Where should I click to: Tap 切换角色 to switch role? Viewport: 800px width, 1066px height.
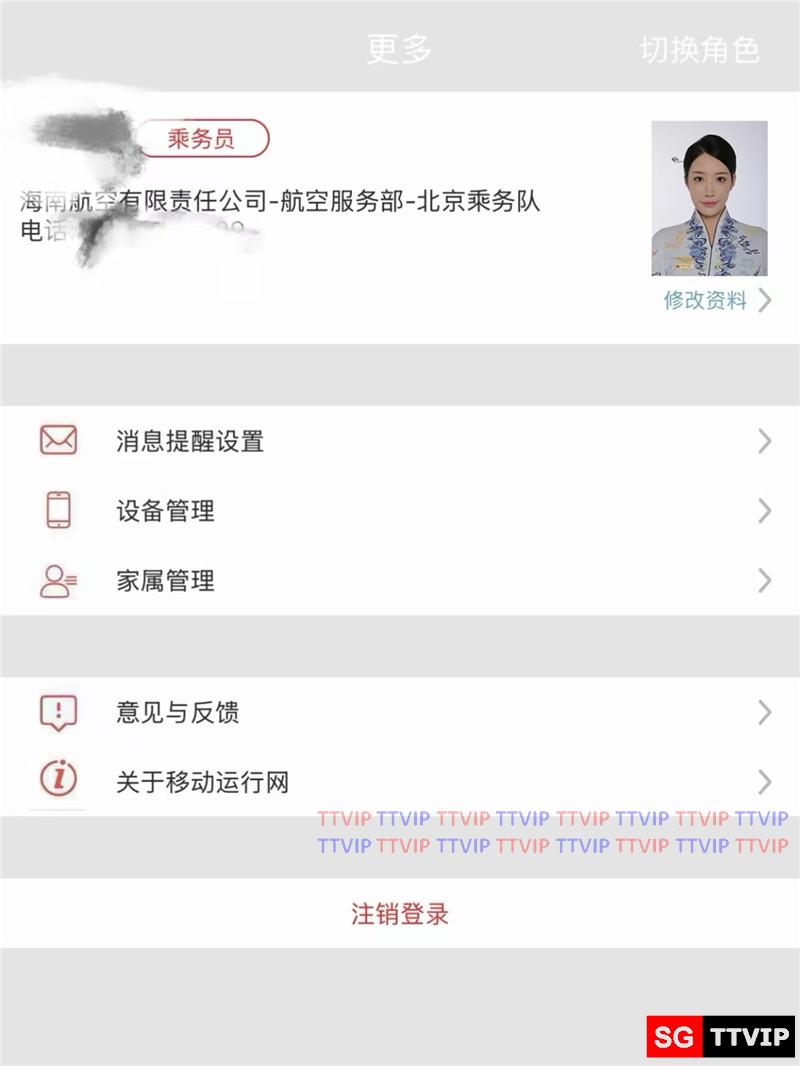point(699,50)
